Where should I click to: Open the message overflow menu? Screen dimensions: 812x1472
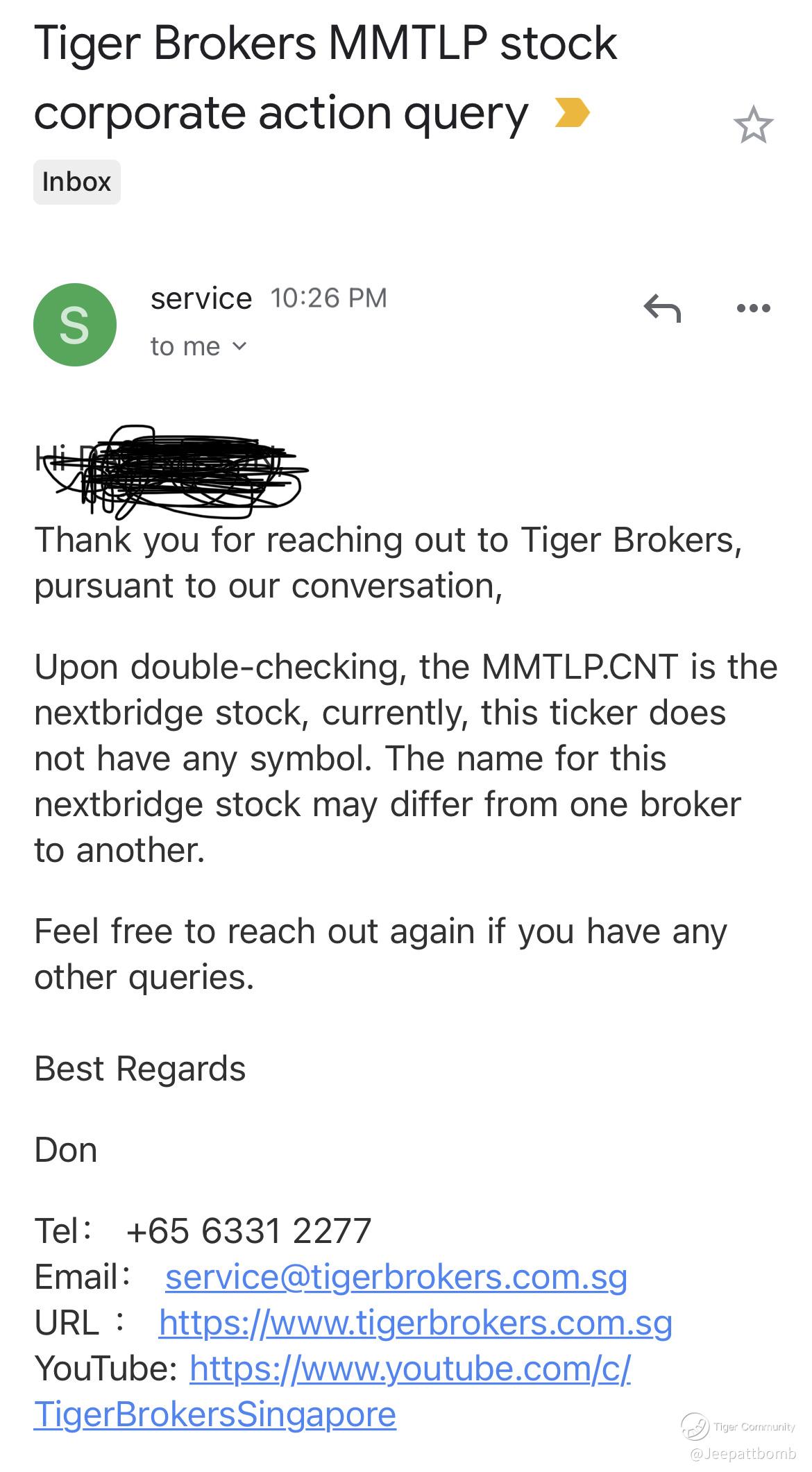pos(754,308)
